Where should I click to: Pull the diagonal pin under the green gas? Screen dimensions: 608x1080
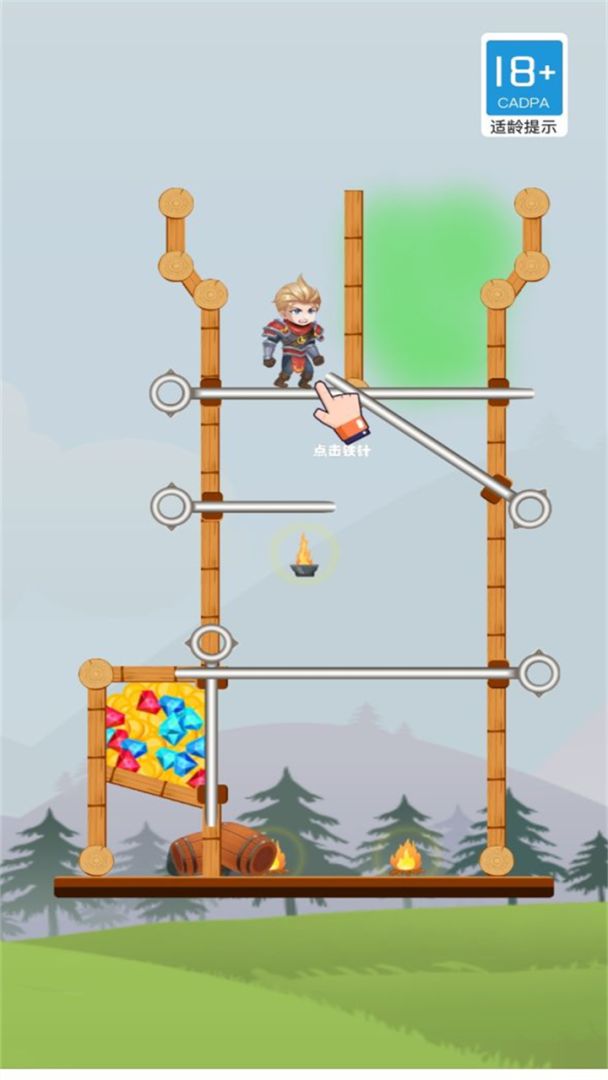(x=529, y=507)
